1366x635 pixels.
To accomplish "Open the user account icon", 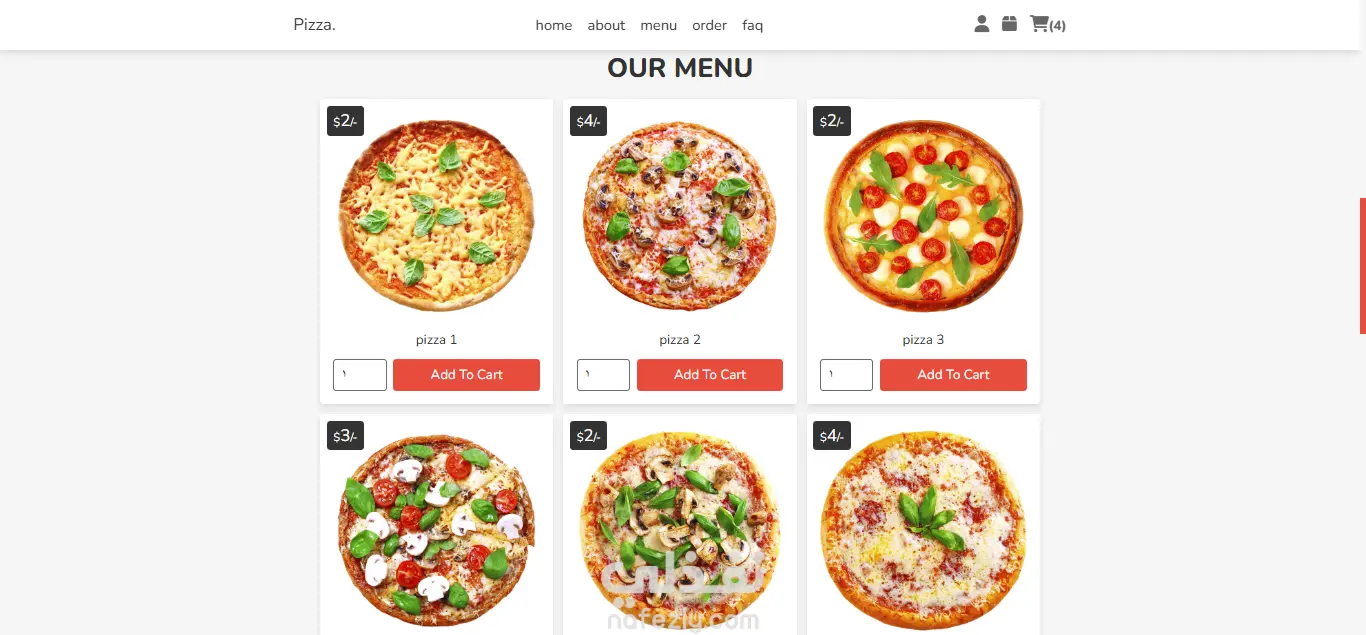I will [x=981, y=24].
